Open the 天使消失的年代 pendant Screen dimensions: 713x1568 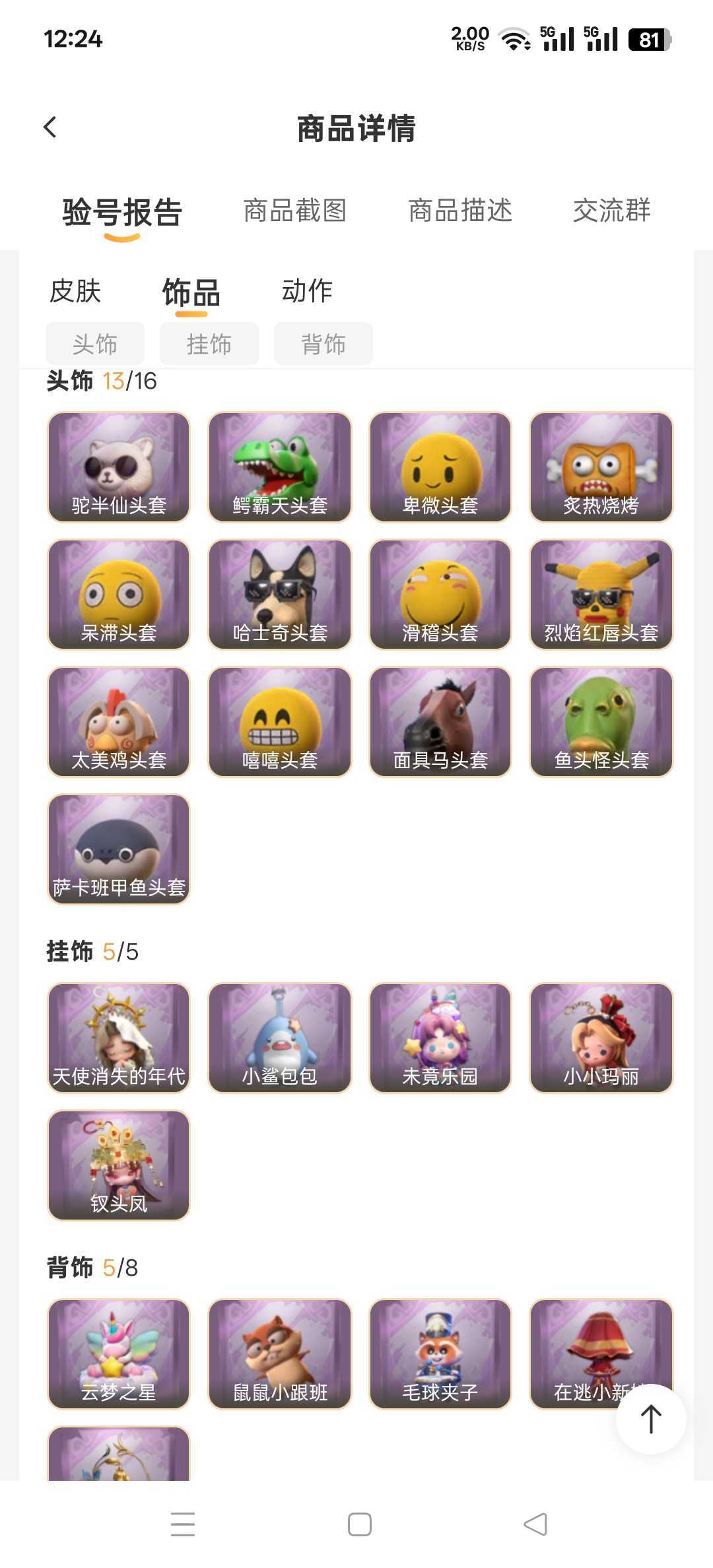pyautogui.click(x=119, y=1038)
